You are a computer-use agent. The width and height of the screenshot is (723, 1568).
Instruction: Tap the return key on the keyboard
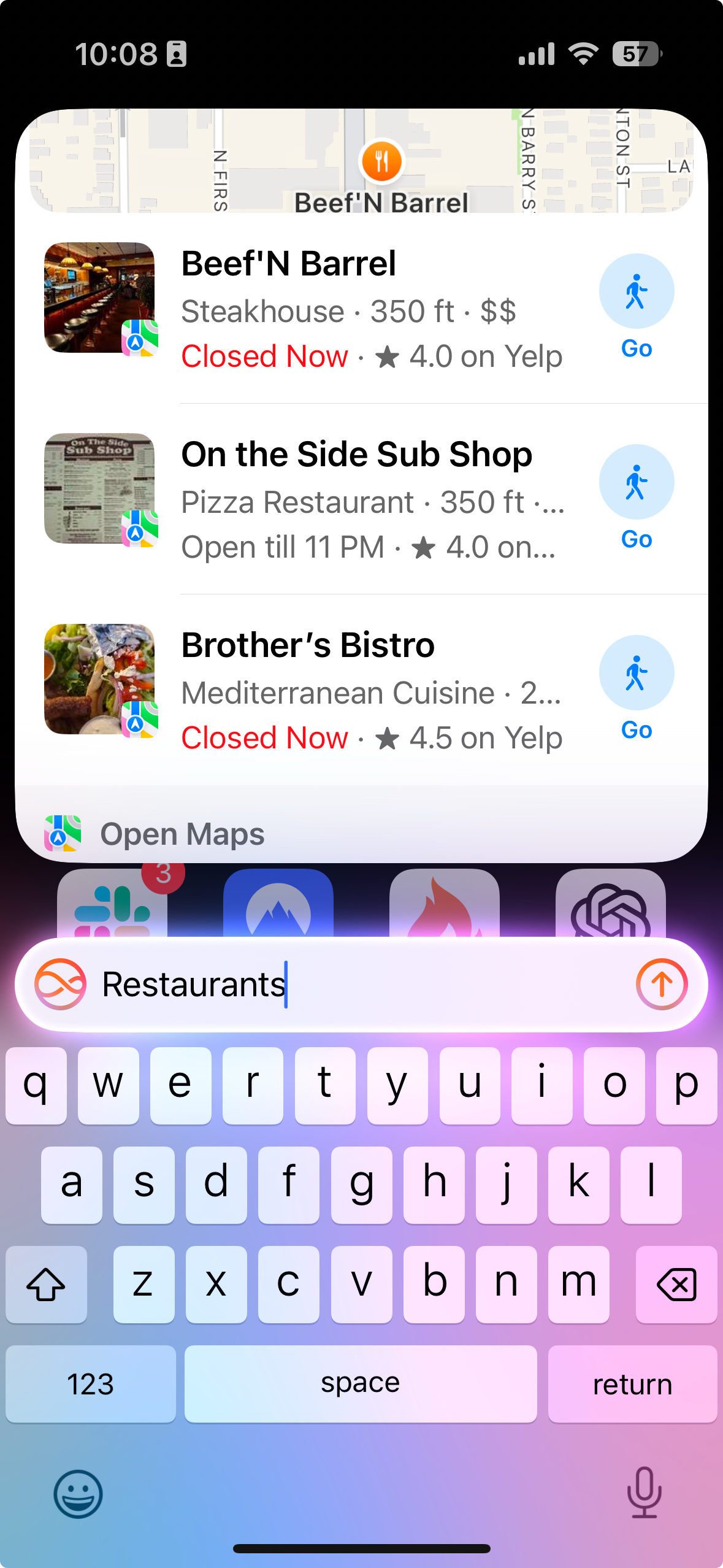632,1384
